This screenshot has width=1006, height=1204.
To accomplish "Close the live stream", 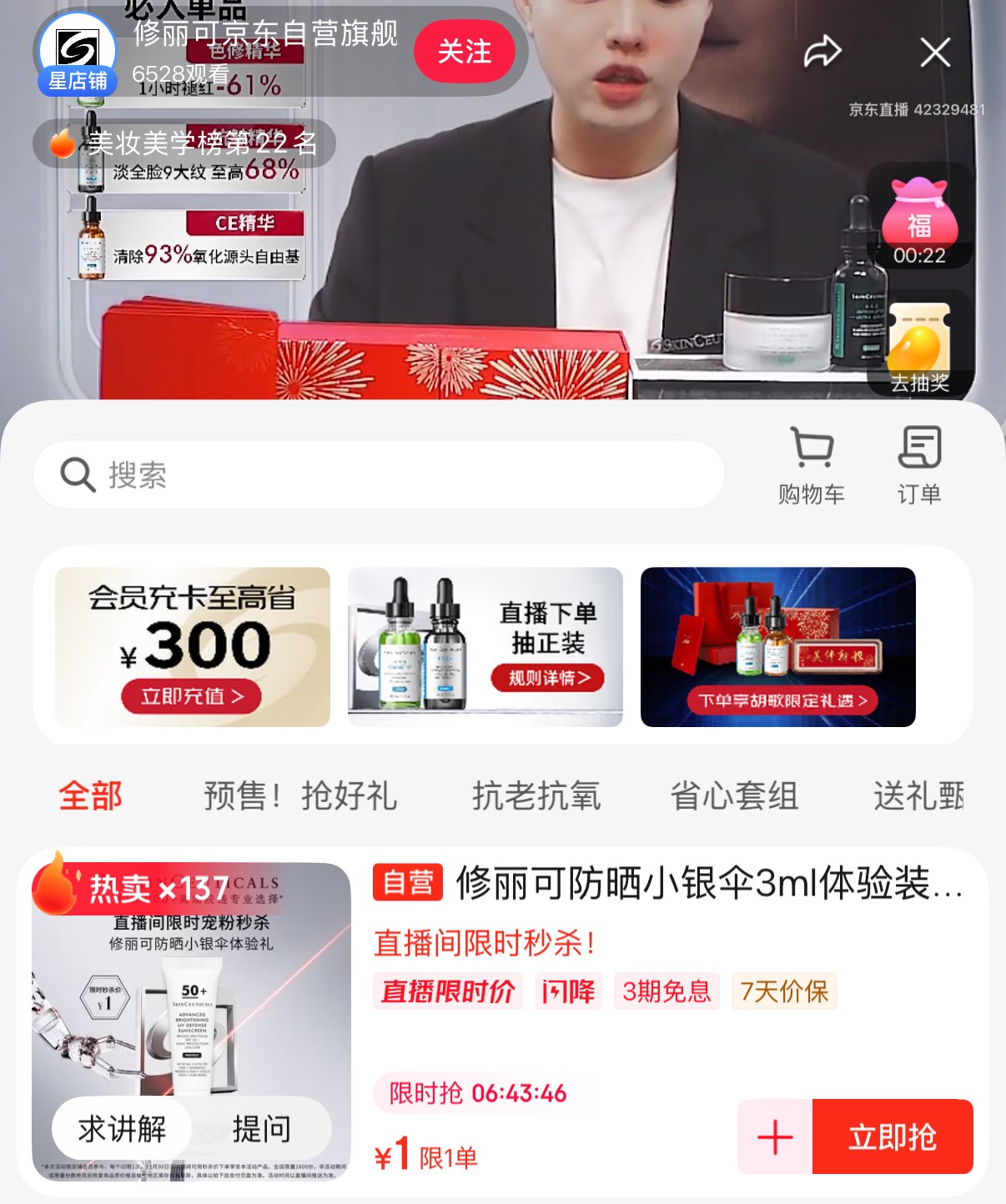I will click(935, 52).
